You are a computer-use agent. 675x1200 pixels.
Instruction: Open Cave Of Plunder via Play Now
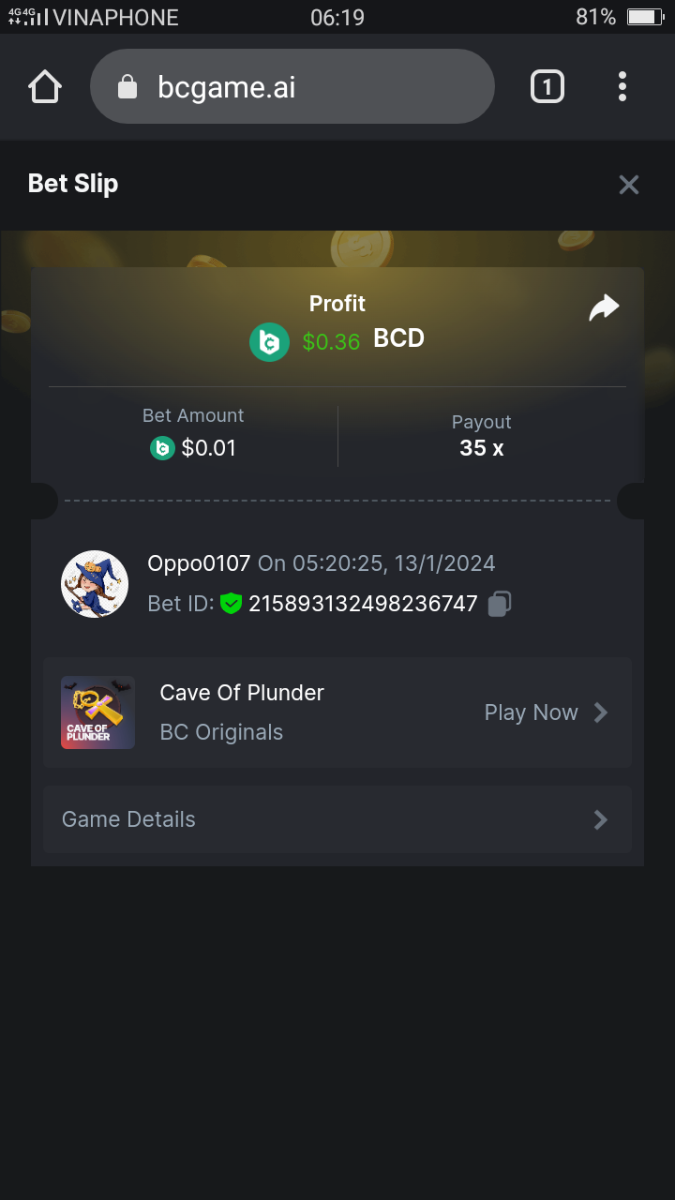coord(545,713)
